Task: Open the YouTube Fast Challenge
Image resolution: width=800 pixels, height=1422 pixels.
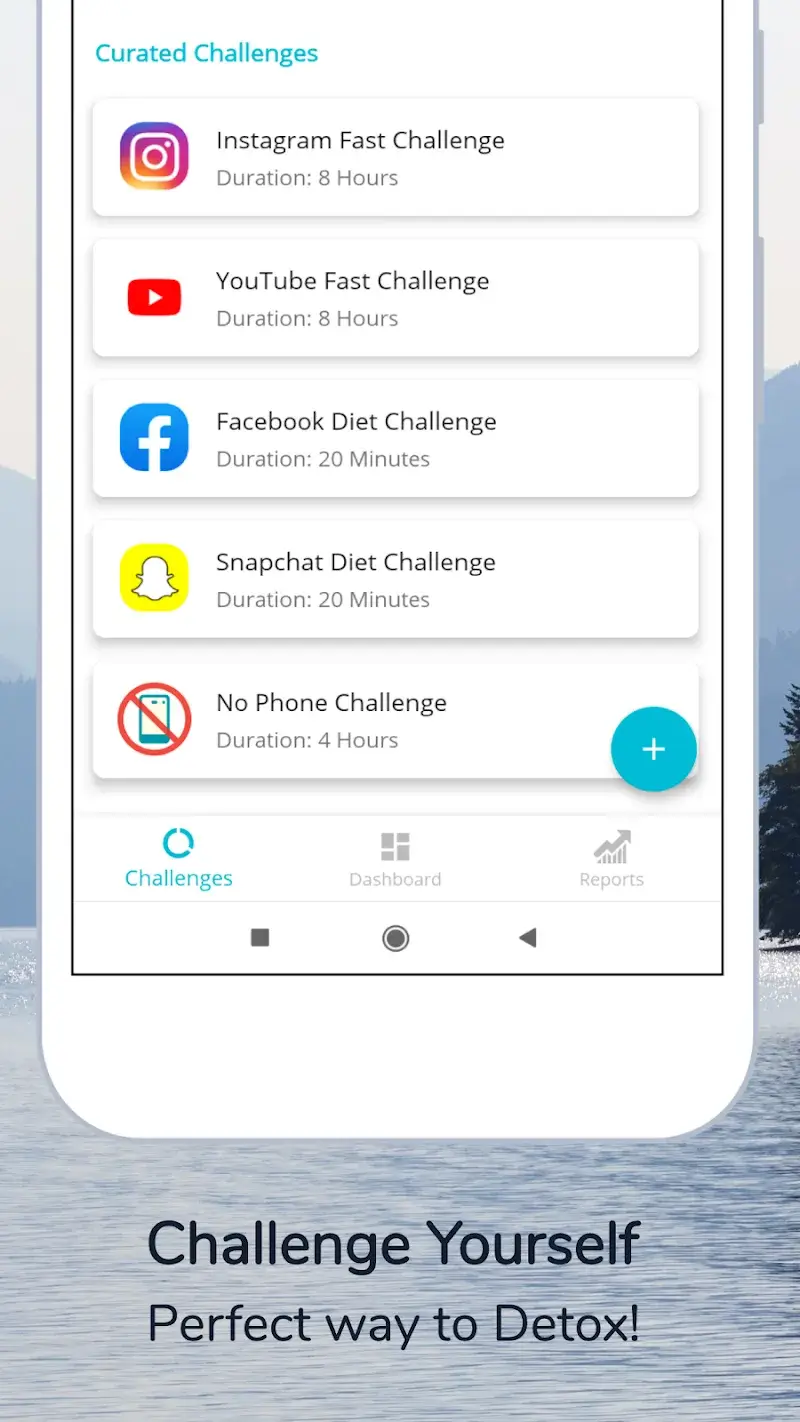Action: [396, 297]
